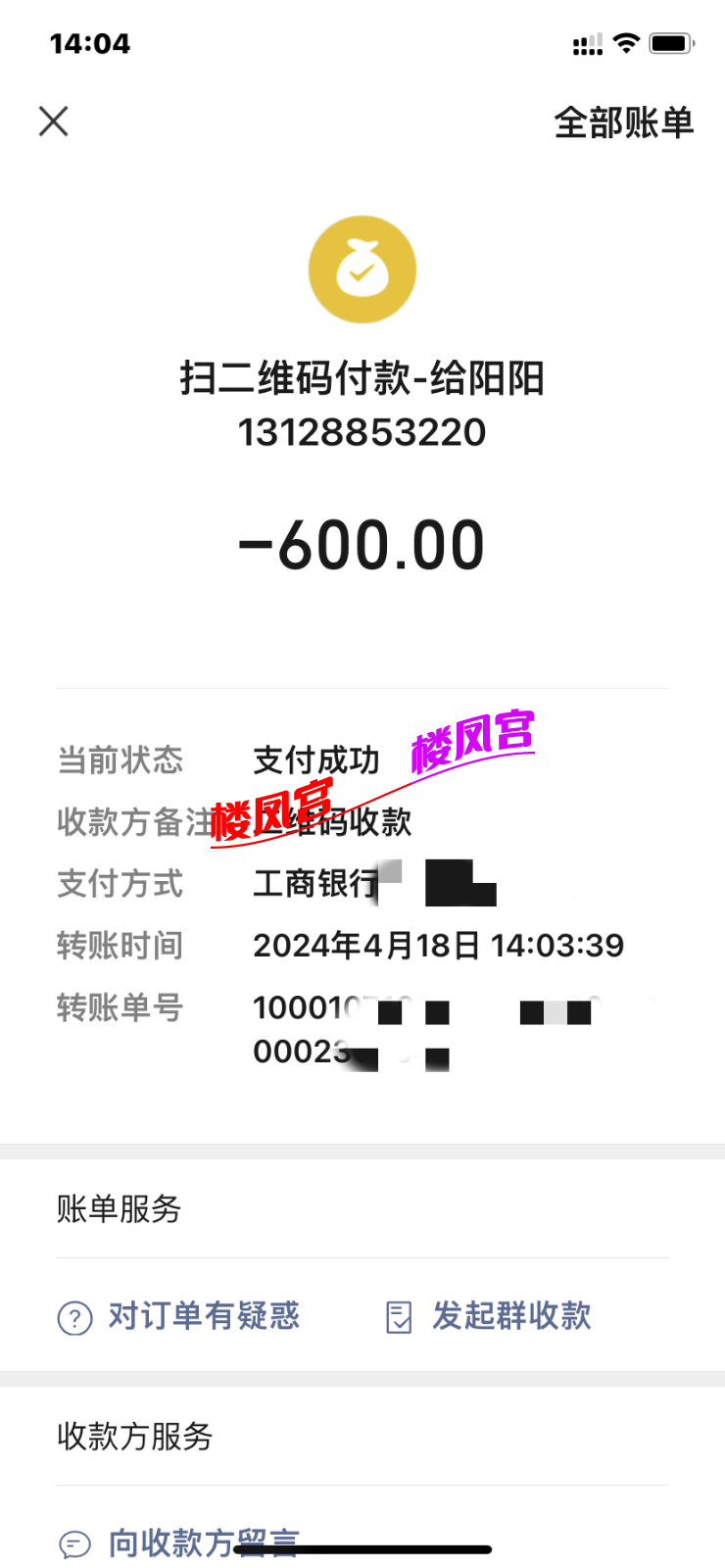Select the receipt icon next to 发起群收款
Viewport: 725px width, 1568px height.
398,1317
